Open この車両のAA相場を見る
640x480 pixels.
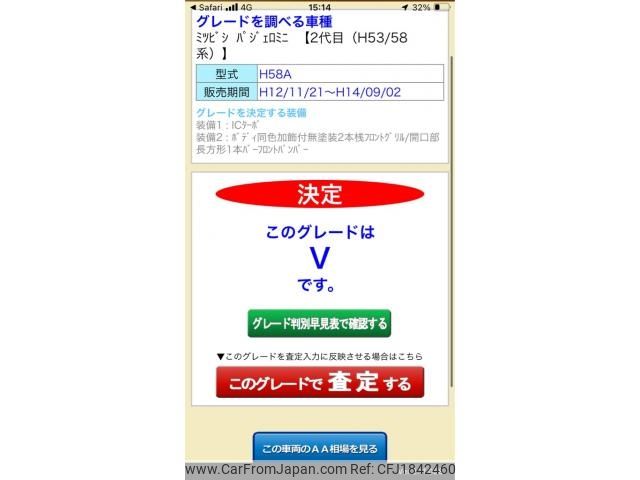(319, 447)
